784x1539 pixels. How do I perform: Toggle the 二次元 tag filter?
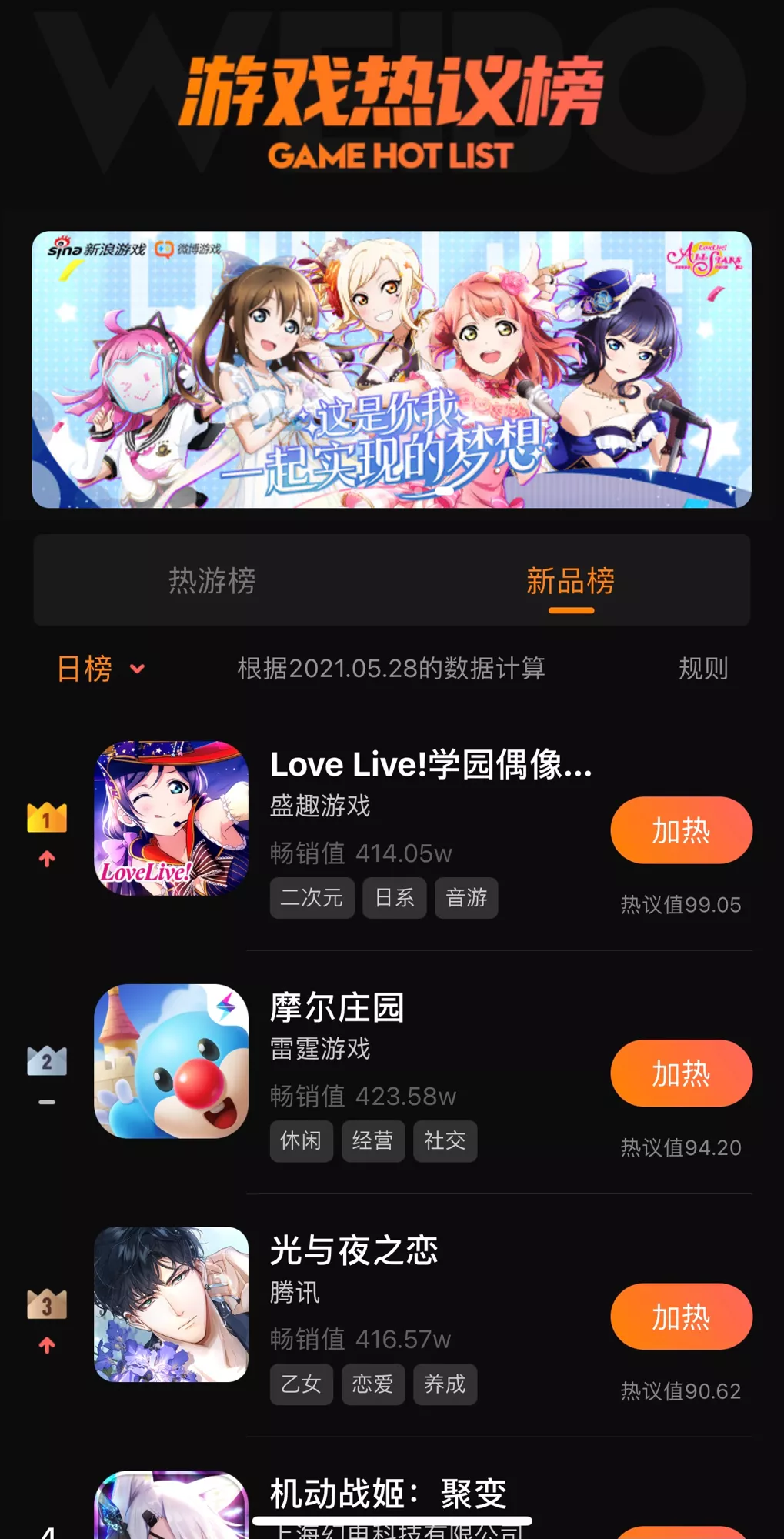click(311, 898)
